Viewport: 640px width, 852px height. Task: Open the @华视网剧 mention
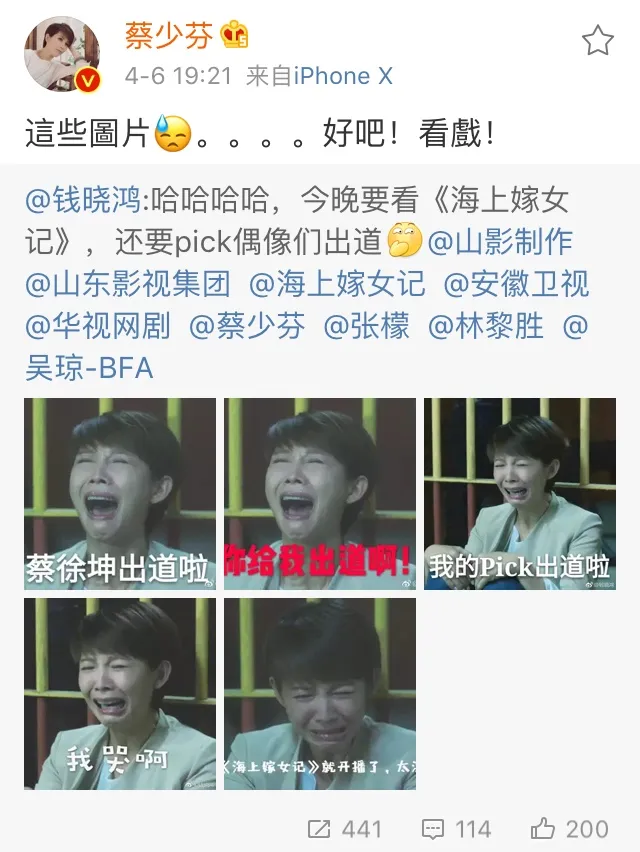(98, 326)
